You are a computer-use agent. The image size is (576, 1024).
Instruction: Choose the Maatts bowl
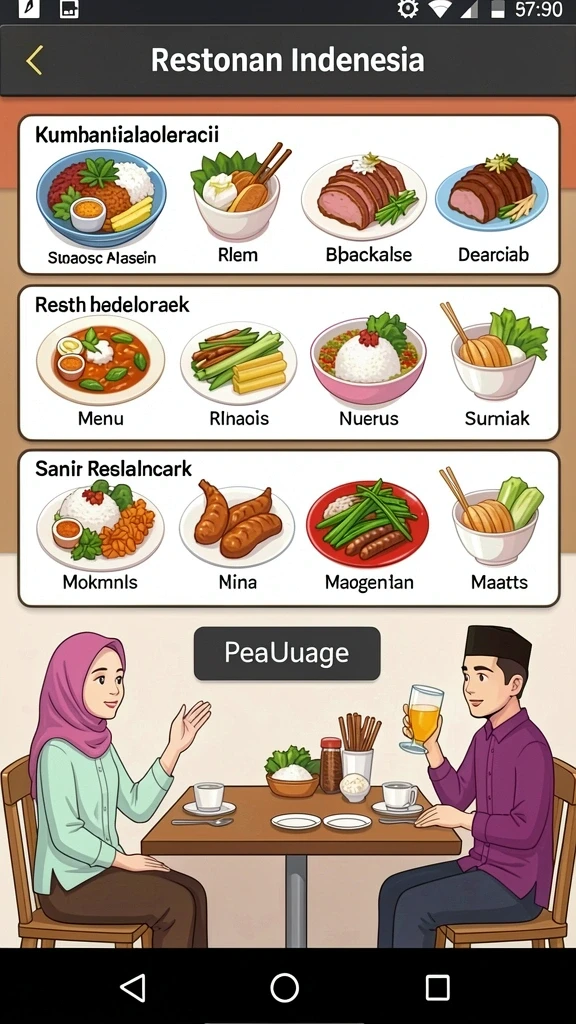[498, 530]
